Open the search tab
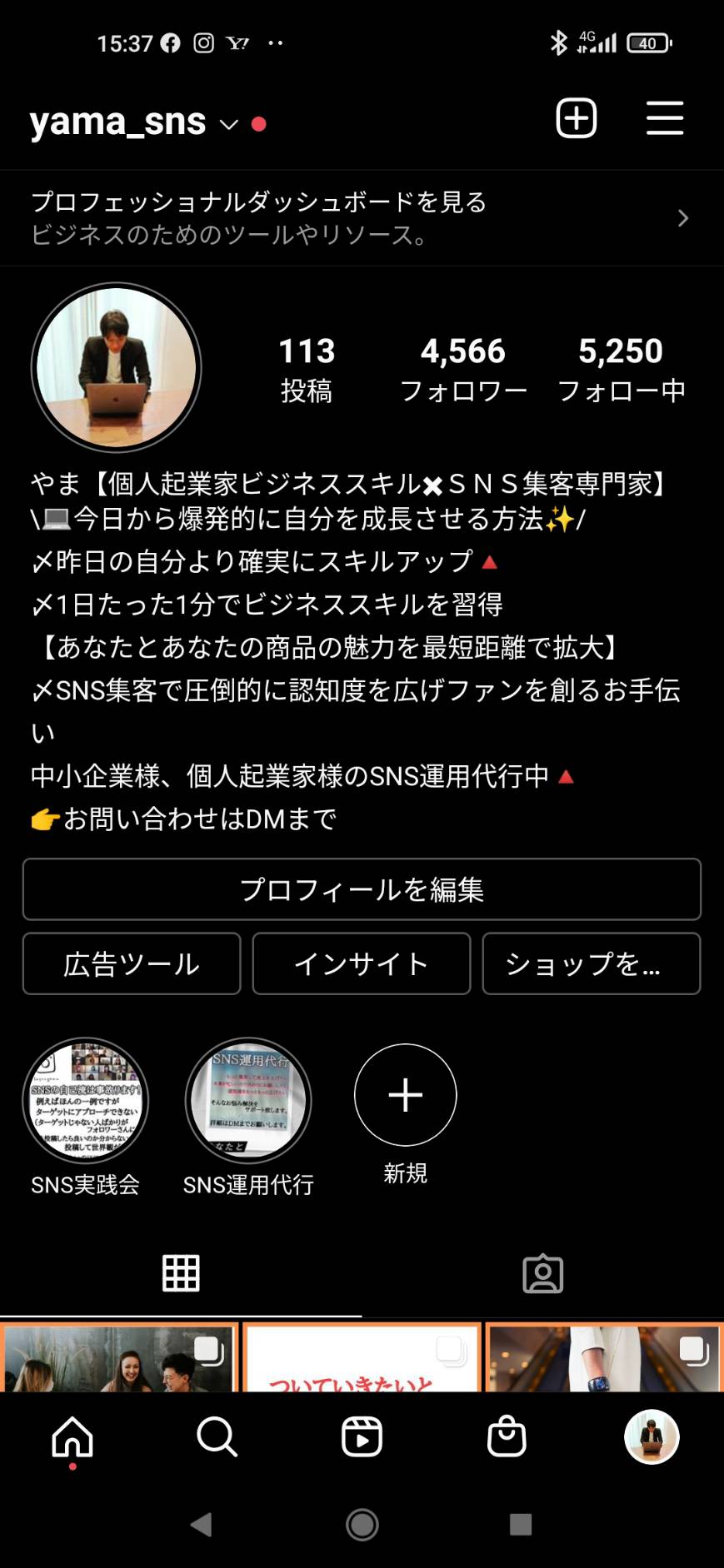This screenshot has height=1568, width=724. [217, 1436]
